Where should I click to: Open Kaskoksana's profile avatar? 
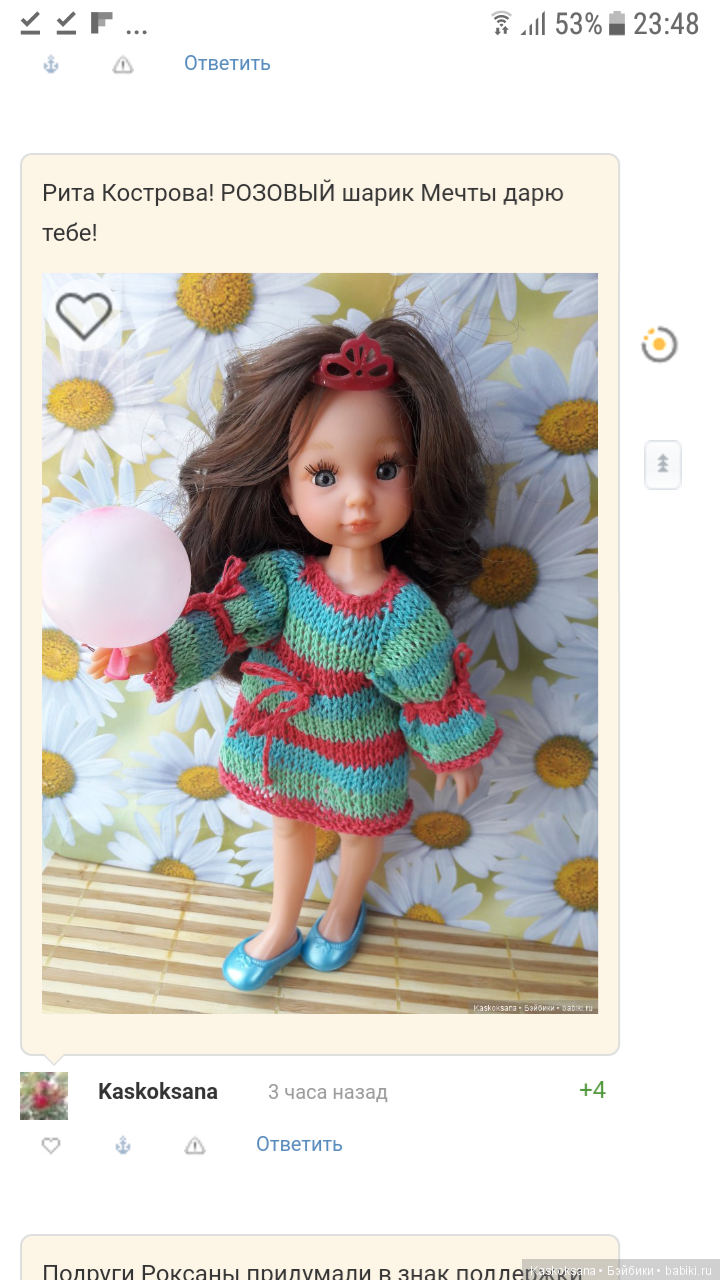click(x=44, y=1096)
